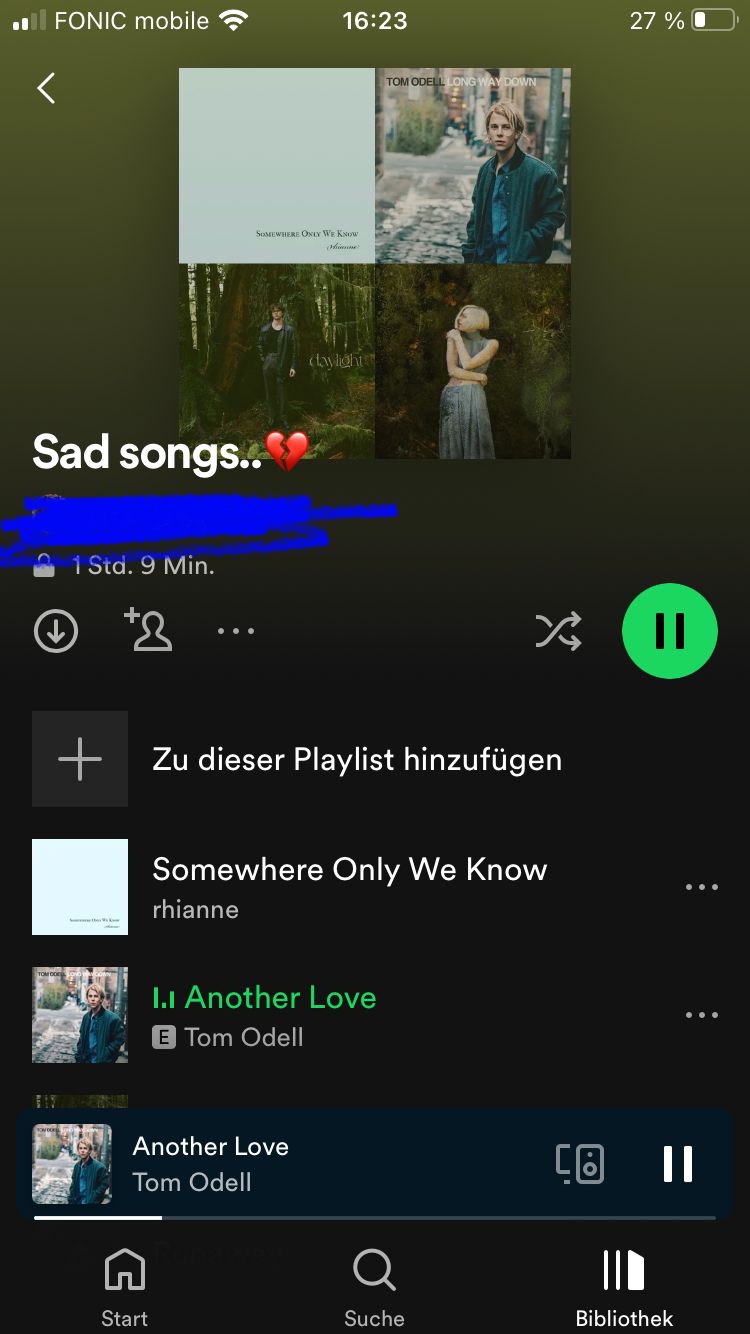Open the playlist's three-dot options menu
Screen dimensions: 750x1334
click(x=236, y=631)
